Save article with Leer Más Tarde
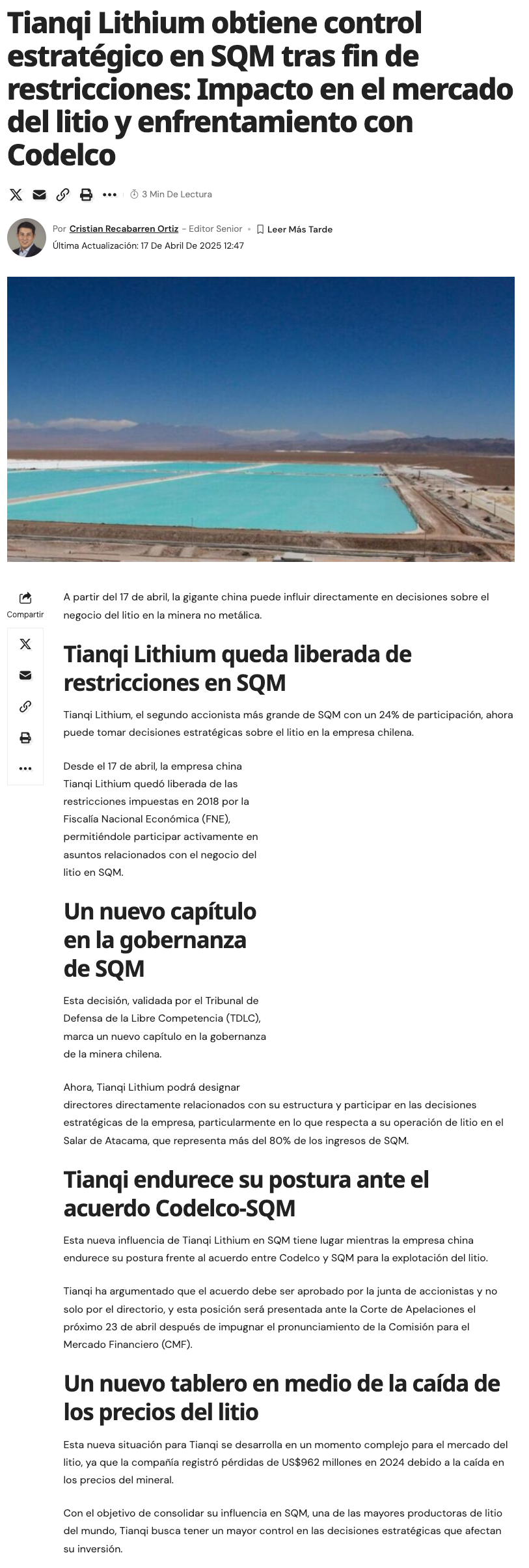The height and width of the screenshot is (1568, 529). pos(295,229)
